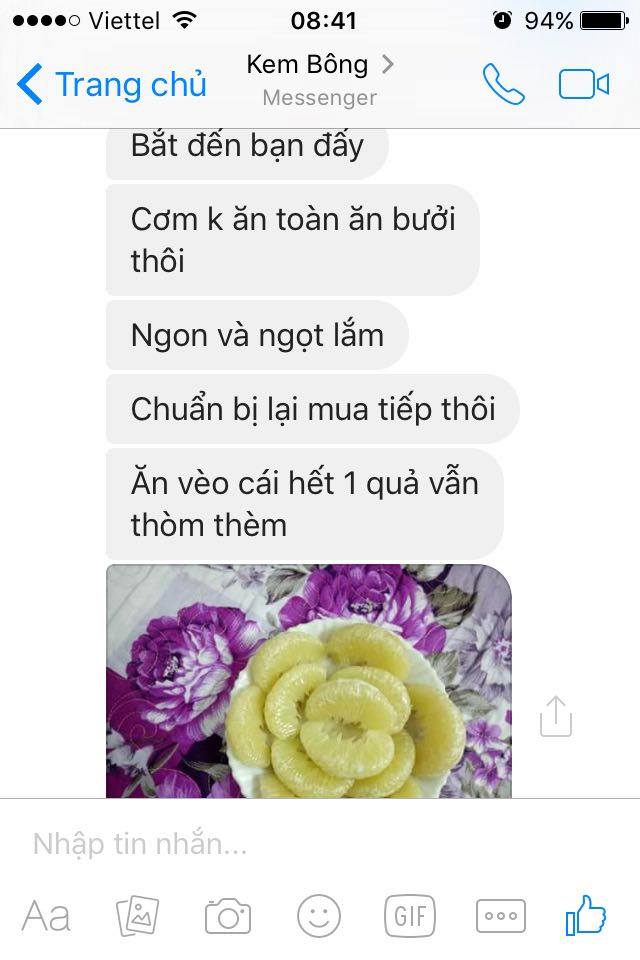
Task: Open the pomelo photo in the chat
Action: 308,680
